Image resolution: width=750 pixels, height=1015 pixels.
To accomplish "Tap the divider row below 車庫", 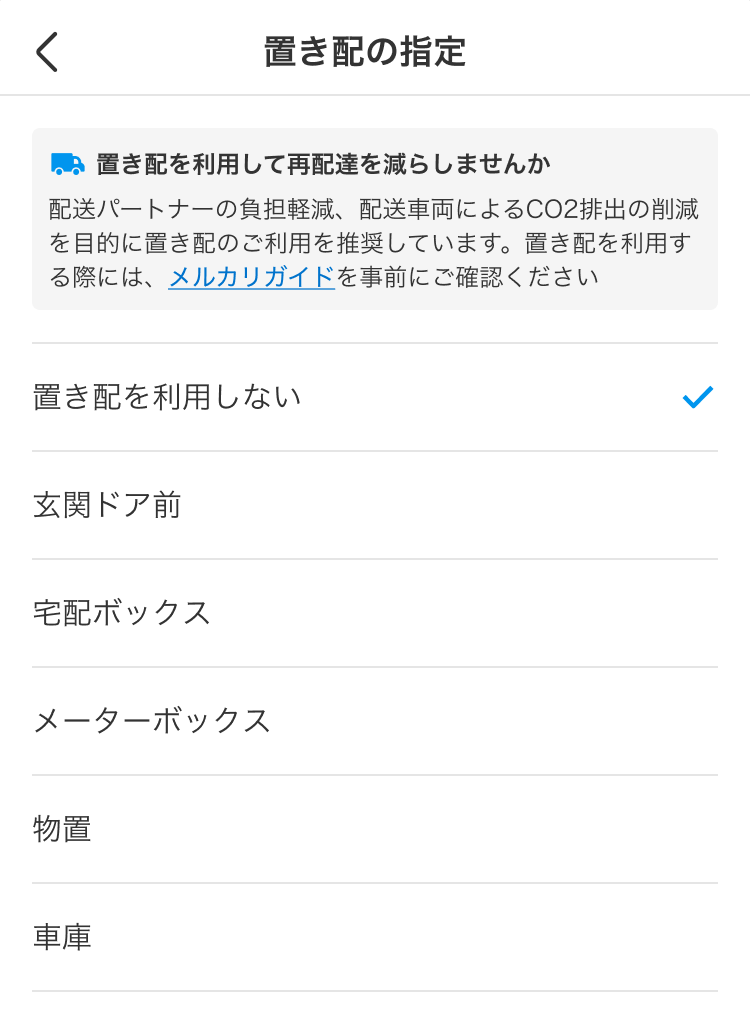I will [x=375, y=991].
